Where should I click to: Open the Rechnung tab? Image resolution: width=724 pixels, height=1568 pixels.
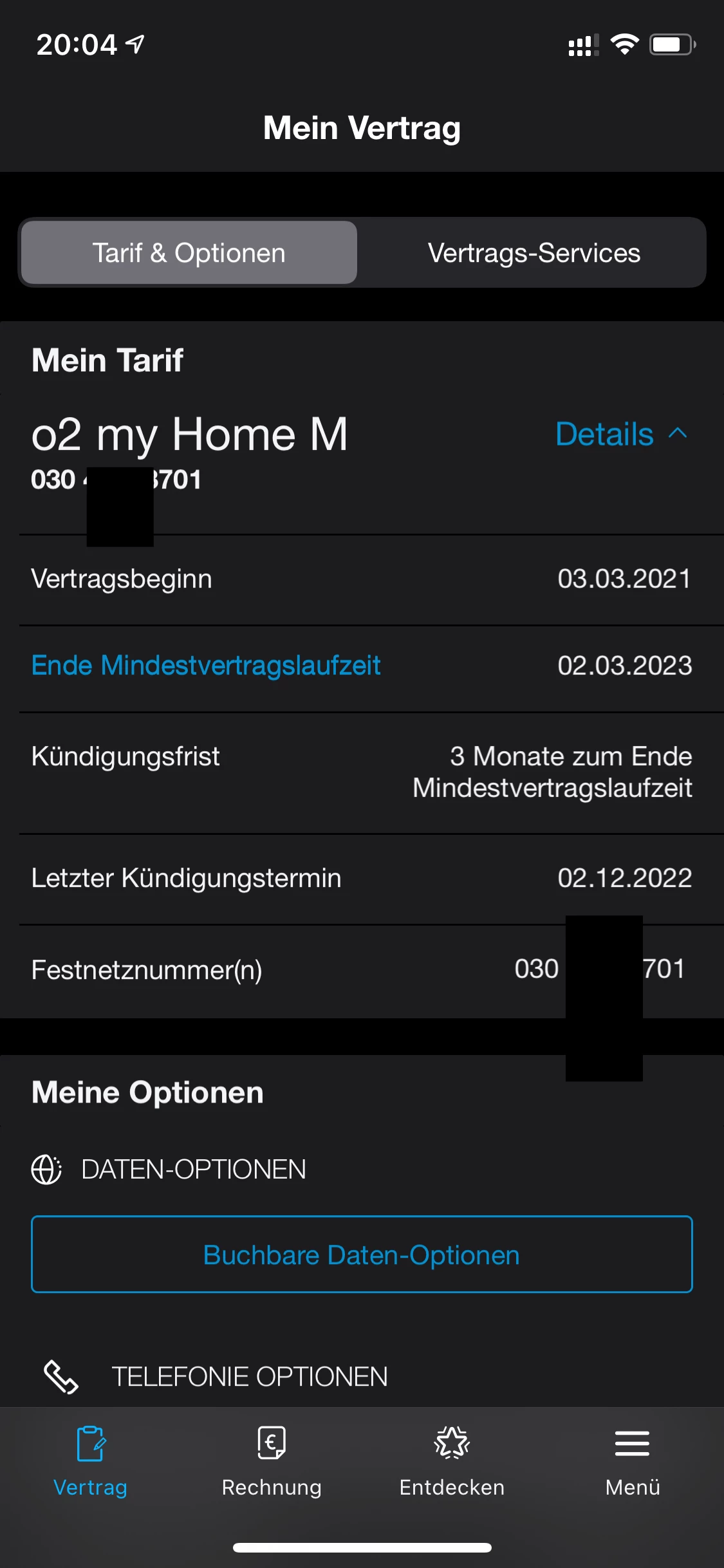(272, 1461)
